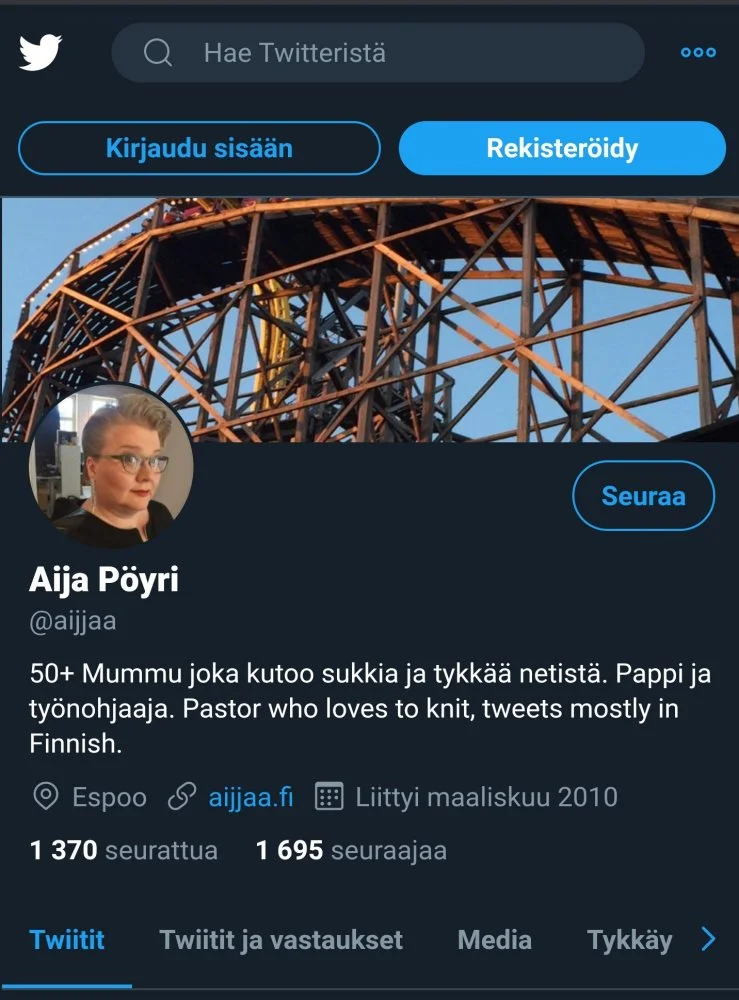Screen dimensions: 739x1000
Task: Switch to the Twiitit tab
Action: (x=67, y=940)
